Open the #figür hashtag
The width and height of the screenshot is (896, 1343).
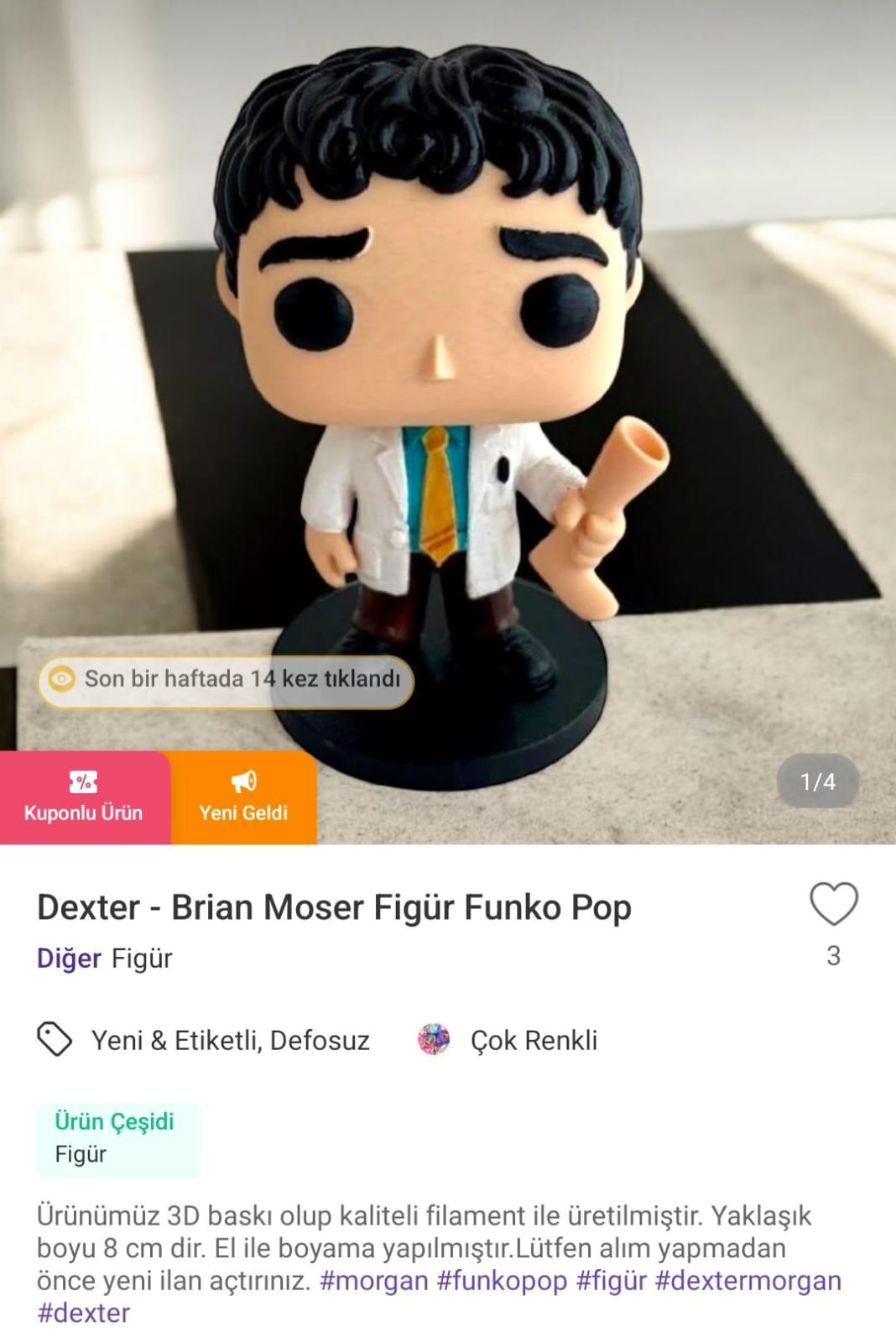pyautogui.click(x=611, y=1281)
